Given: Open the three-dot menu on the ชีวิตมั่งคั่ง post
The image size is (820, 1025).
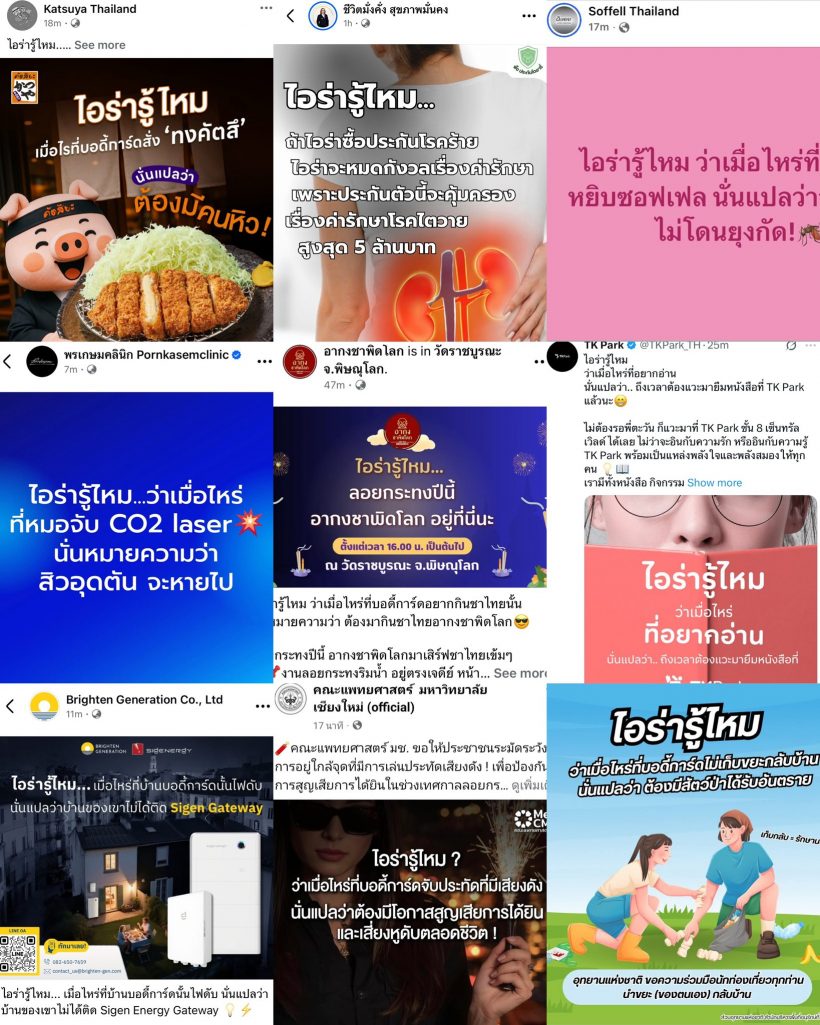Looking at the screenshot, I should pos(527,18).
